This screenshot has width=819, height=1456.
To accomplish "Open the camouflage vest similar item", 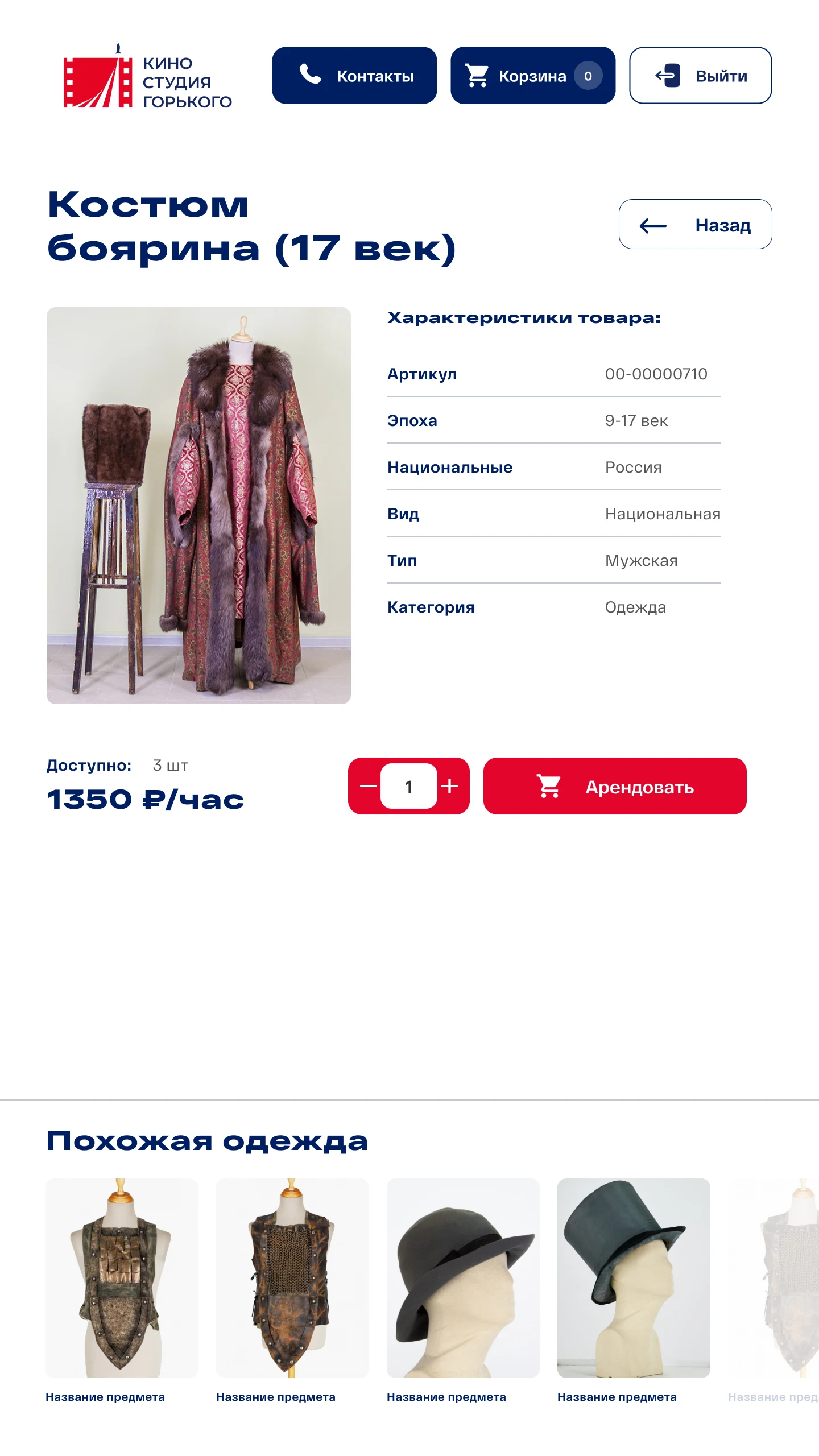I will (x=122, y=1278).
